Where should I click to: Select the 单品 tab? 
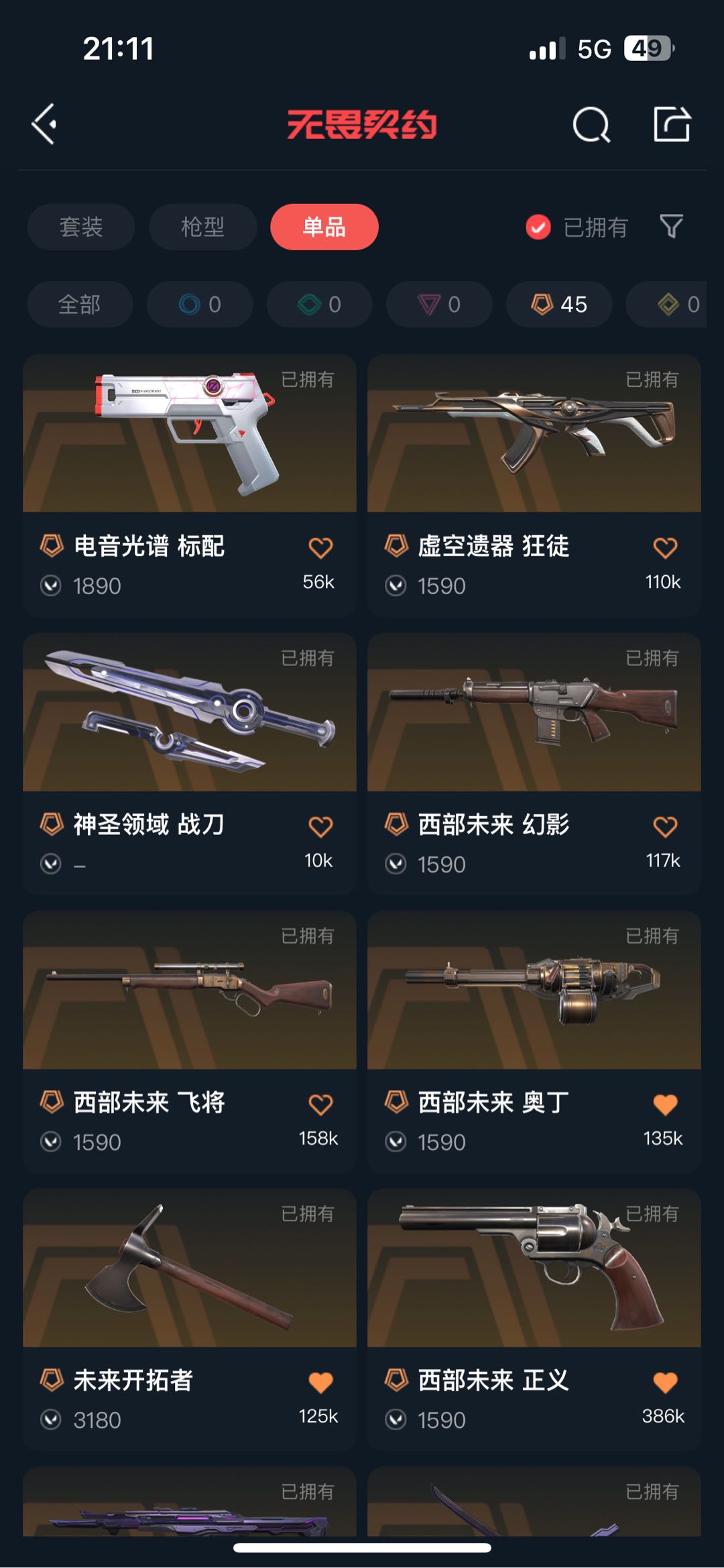pos(324,227)
